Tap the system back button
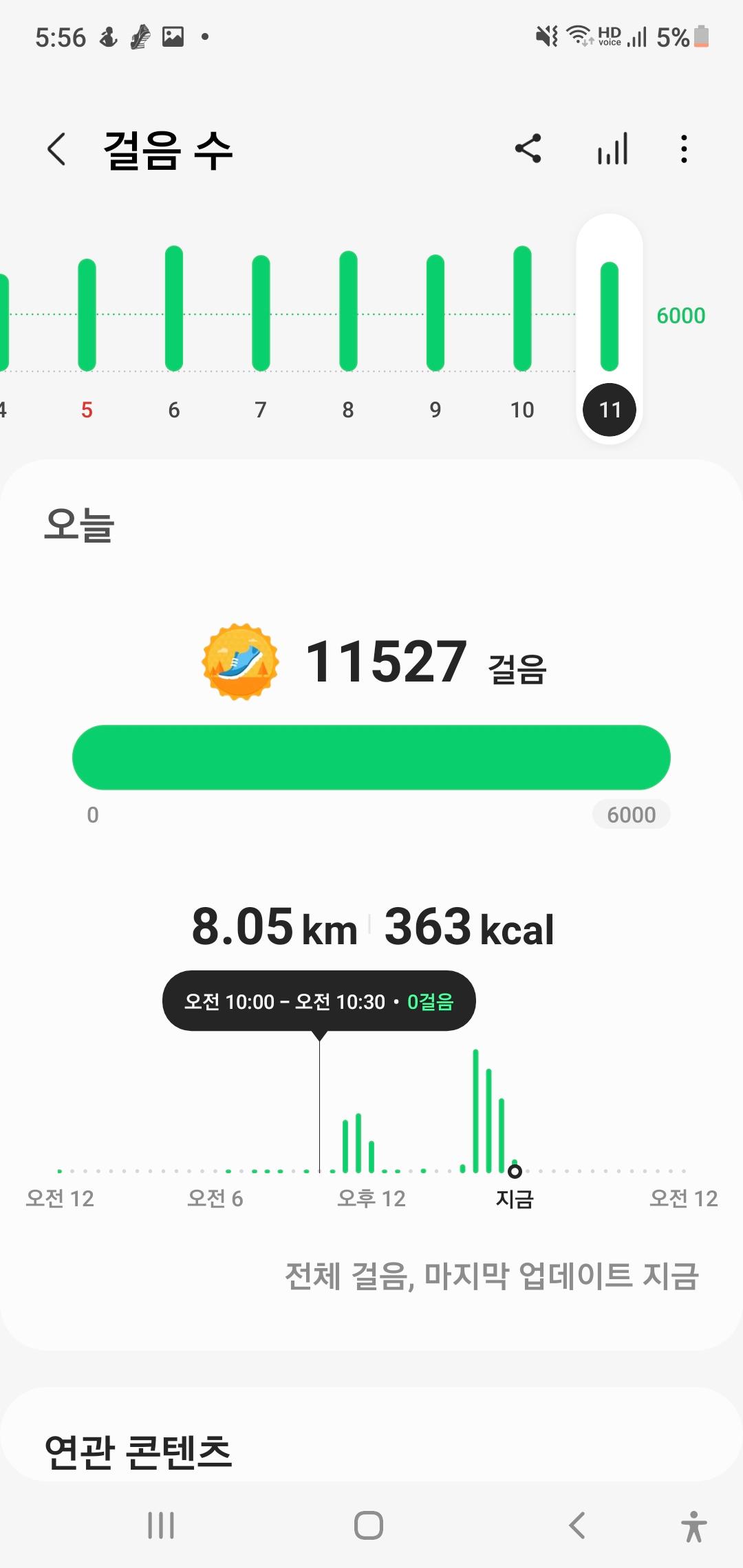 click(x=577, y=1525)
